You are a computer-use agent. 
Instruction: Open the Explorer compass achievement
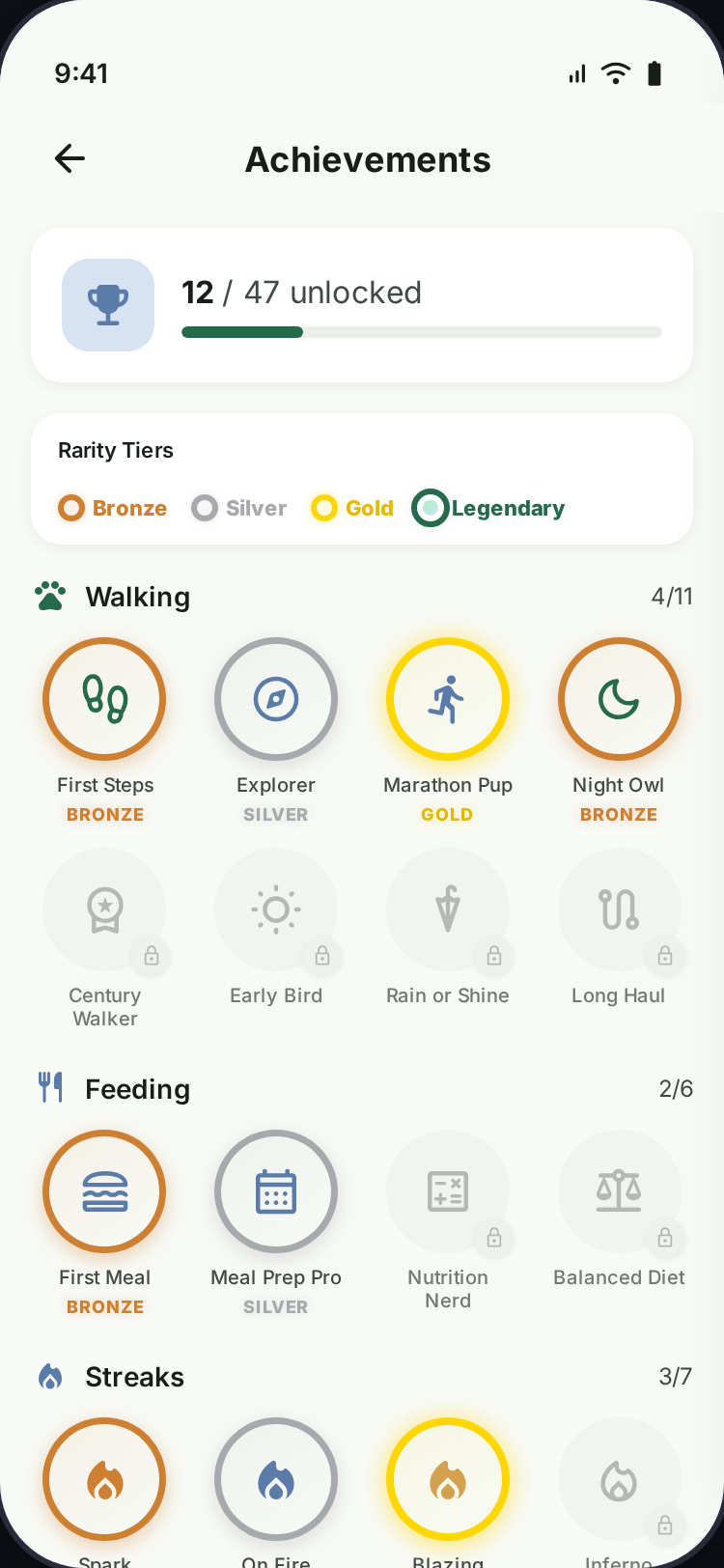tap(276, 698)
